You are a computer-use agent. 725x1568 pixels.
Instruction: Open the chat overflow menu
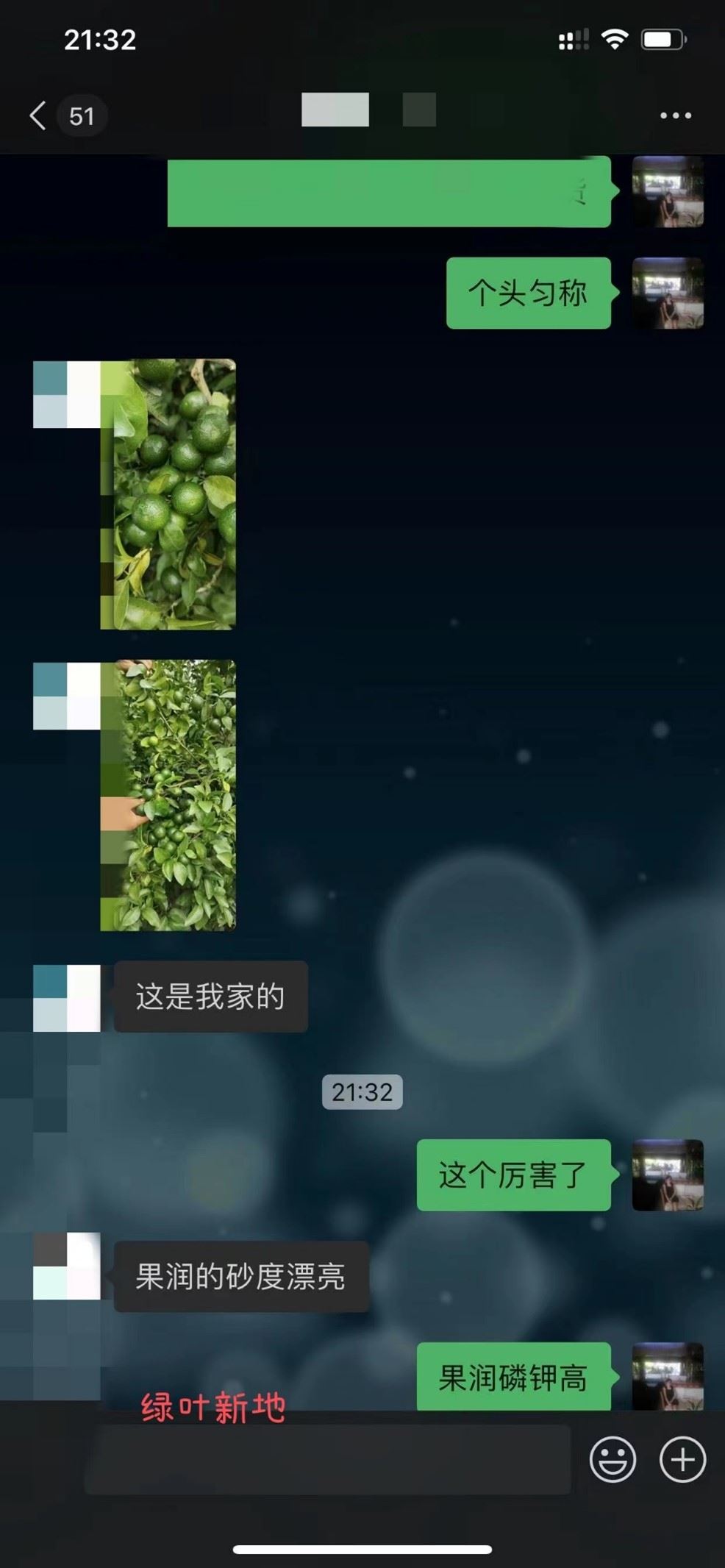(x=675, y=115)
